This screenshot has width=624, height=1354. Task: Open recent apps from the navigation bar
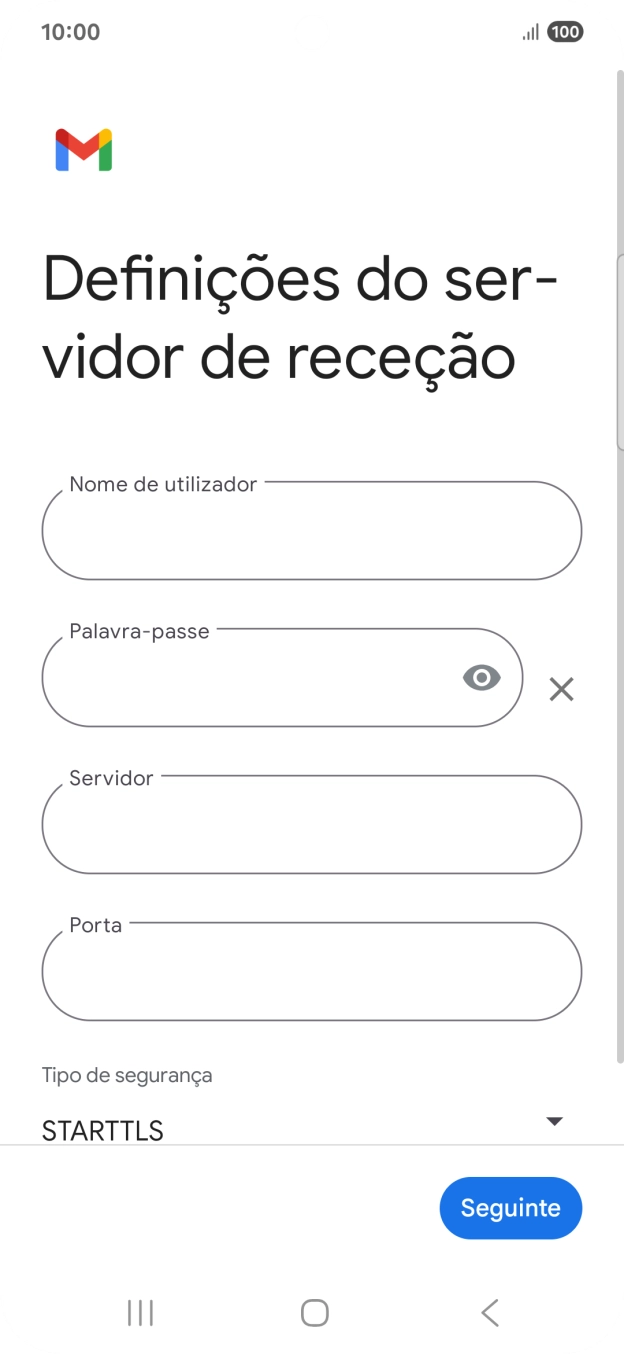point(140,1313)
